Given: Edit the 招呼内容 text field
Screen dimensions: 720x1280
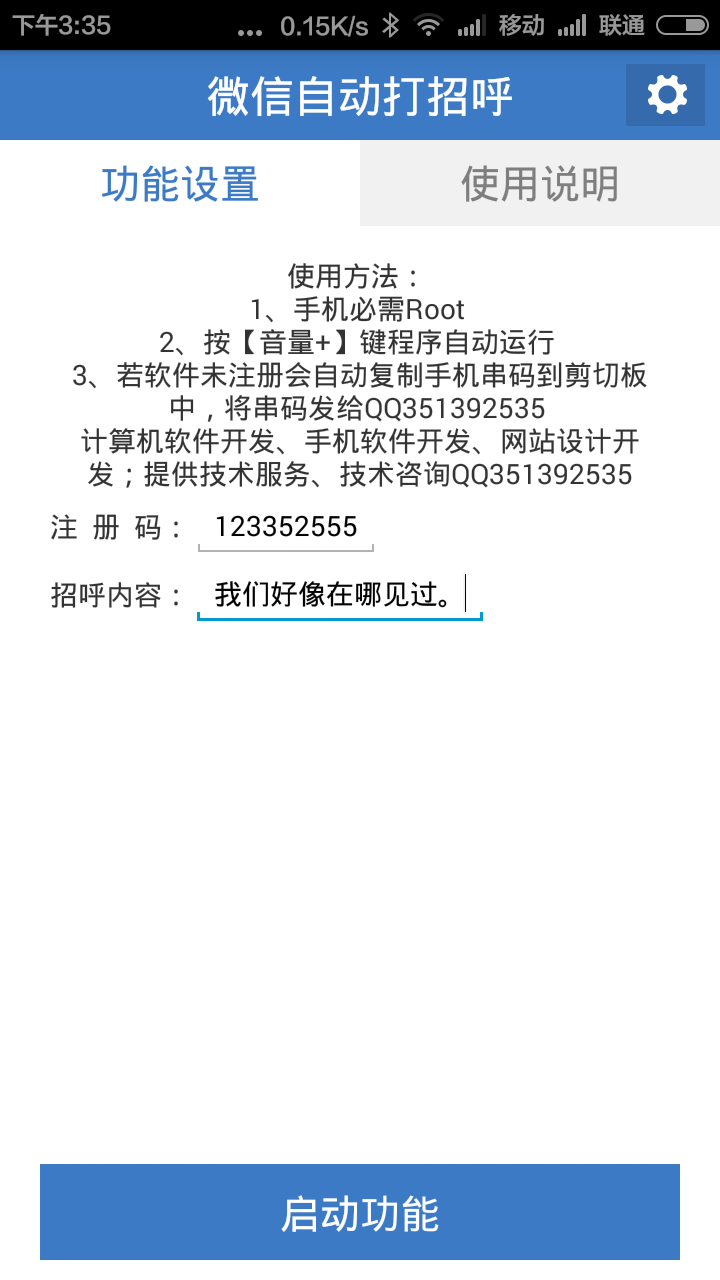Looking at the screenshot, I should (x=340, y=596).
